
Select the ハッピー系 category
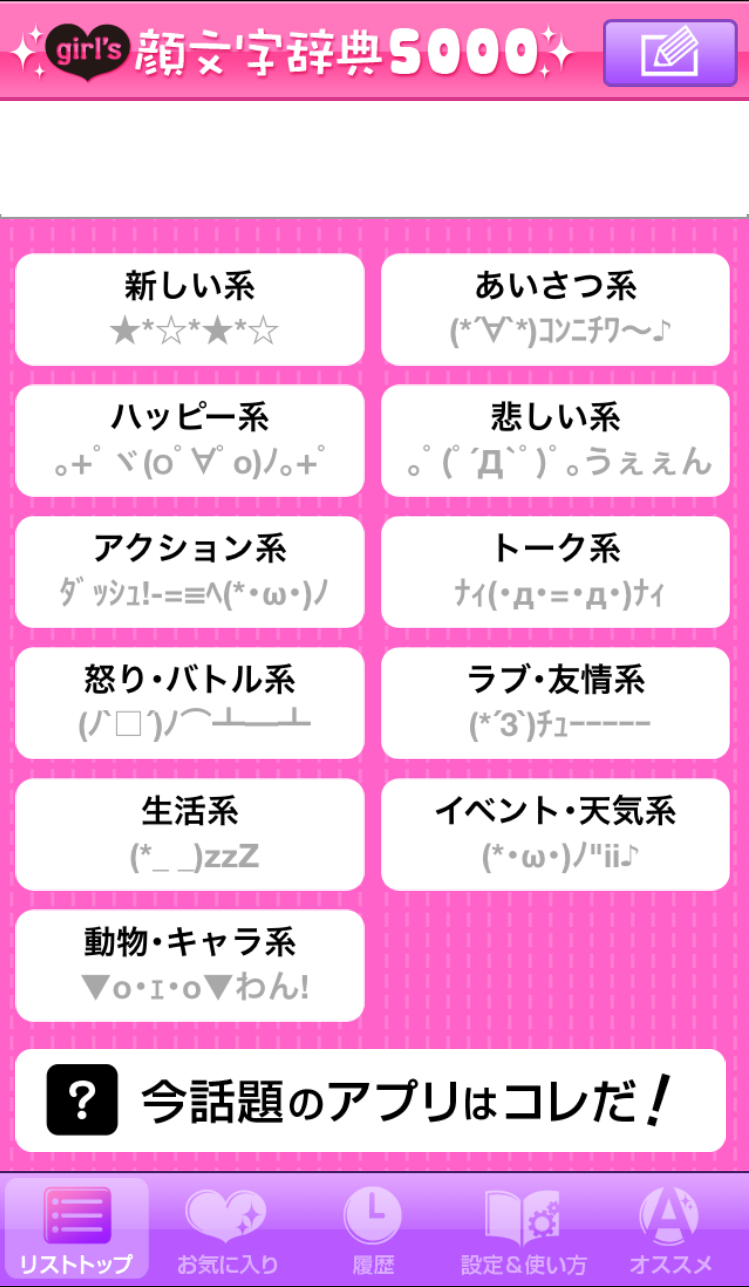click(190, 440)
